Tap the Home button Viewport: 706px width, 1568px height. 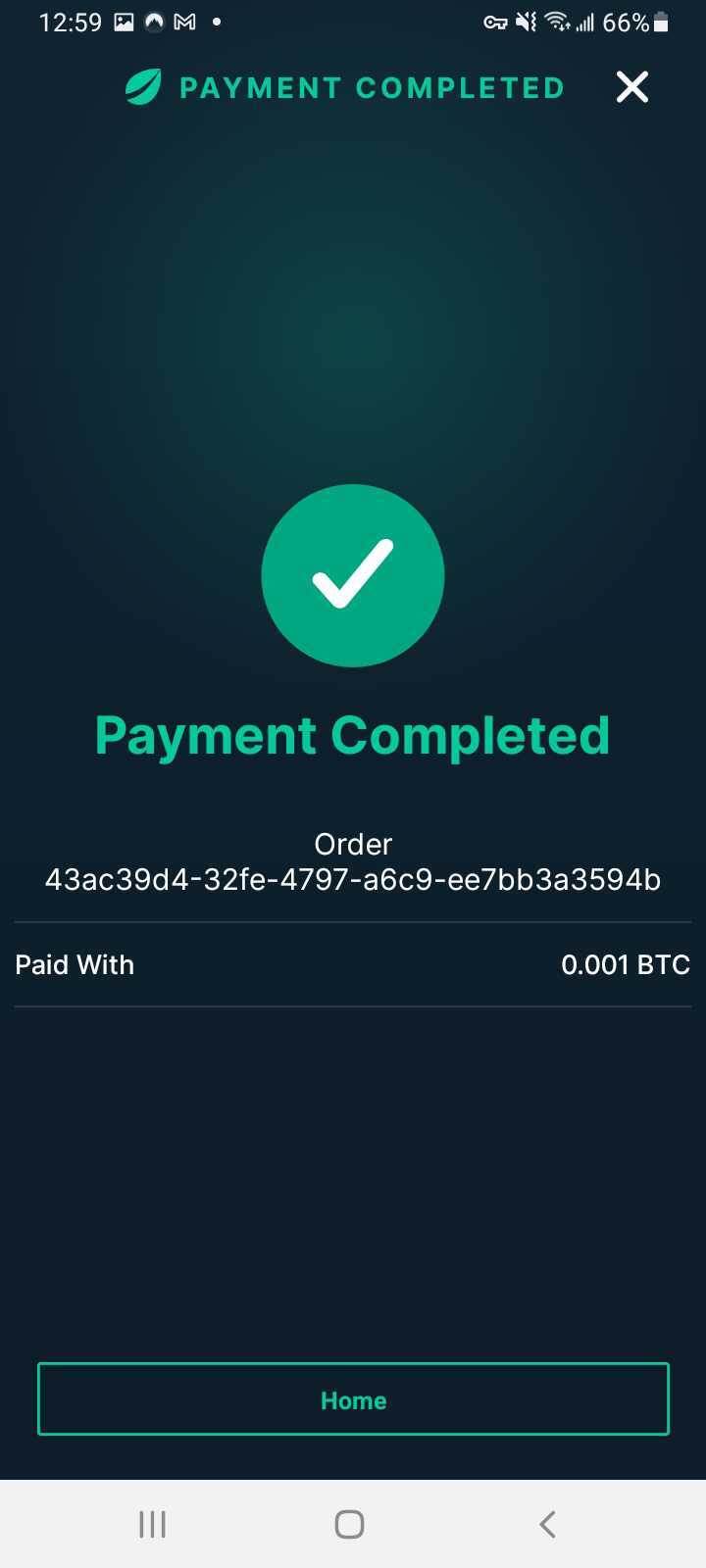353,1399
